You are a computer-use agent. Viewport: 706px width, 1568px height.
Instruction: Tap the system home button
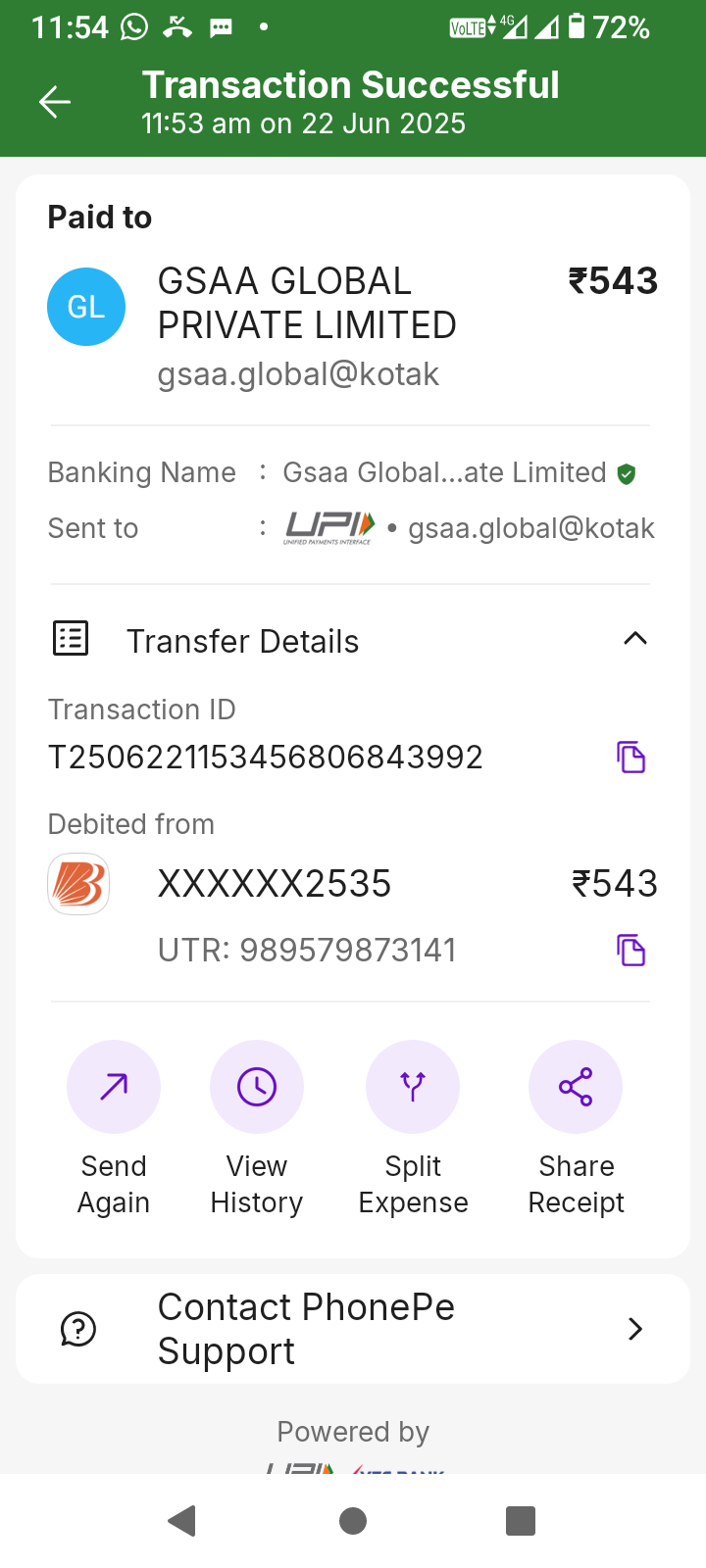coord(353,1521)
